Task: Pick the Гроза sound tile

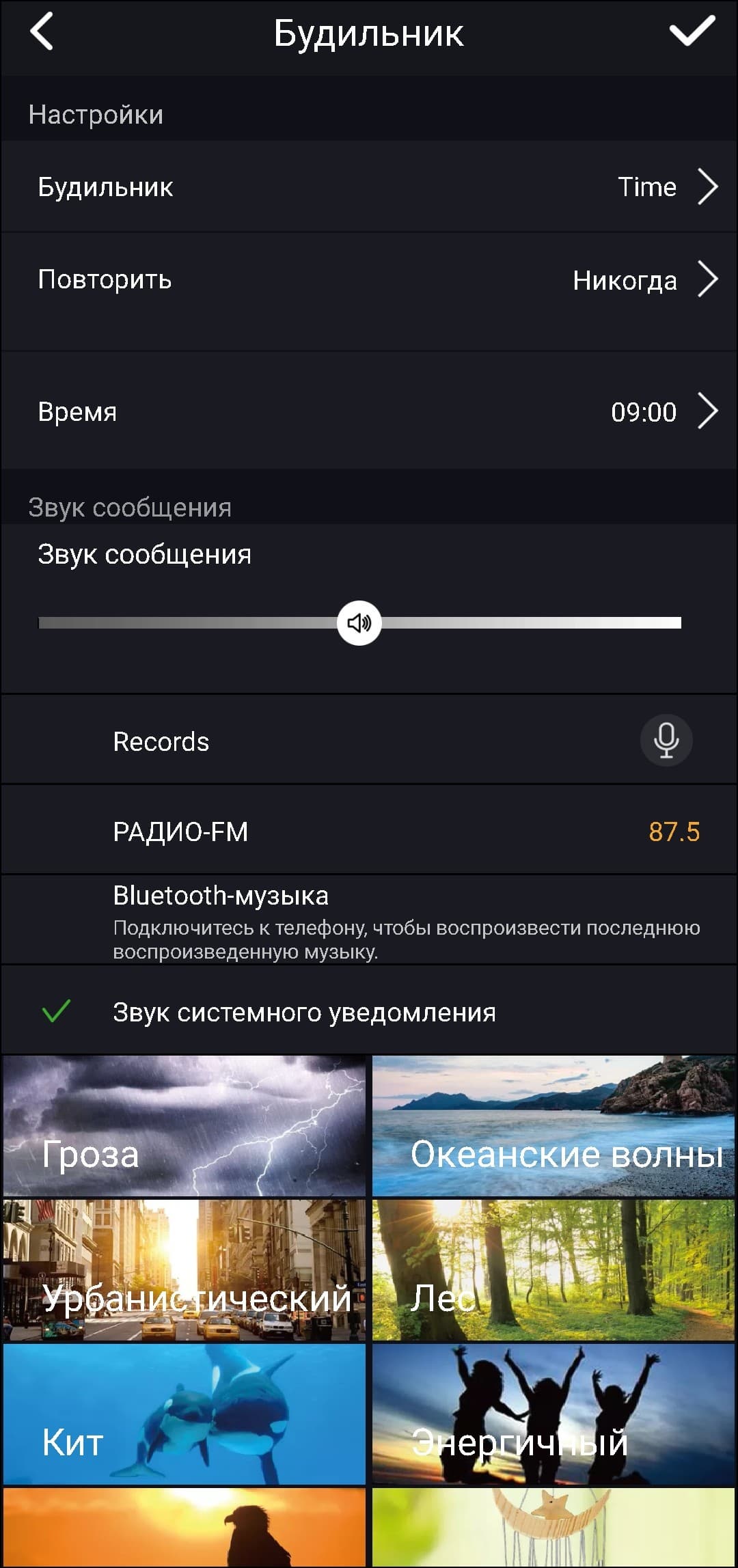Action: click(184, 1125)
